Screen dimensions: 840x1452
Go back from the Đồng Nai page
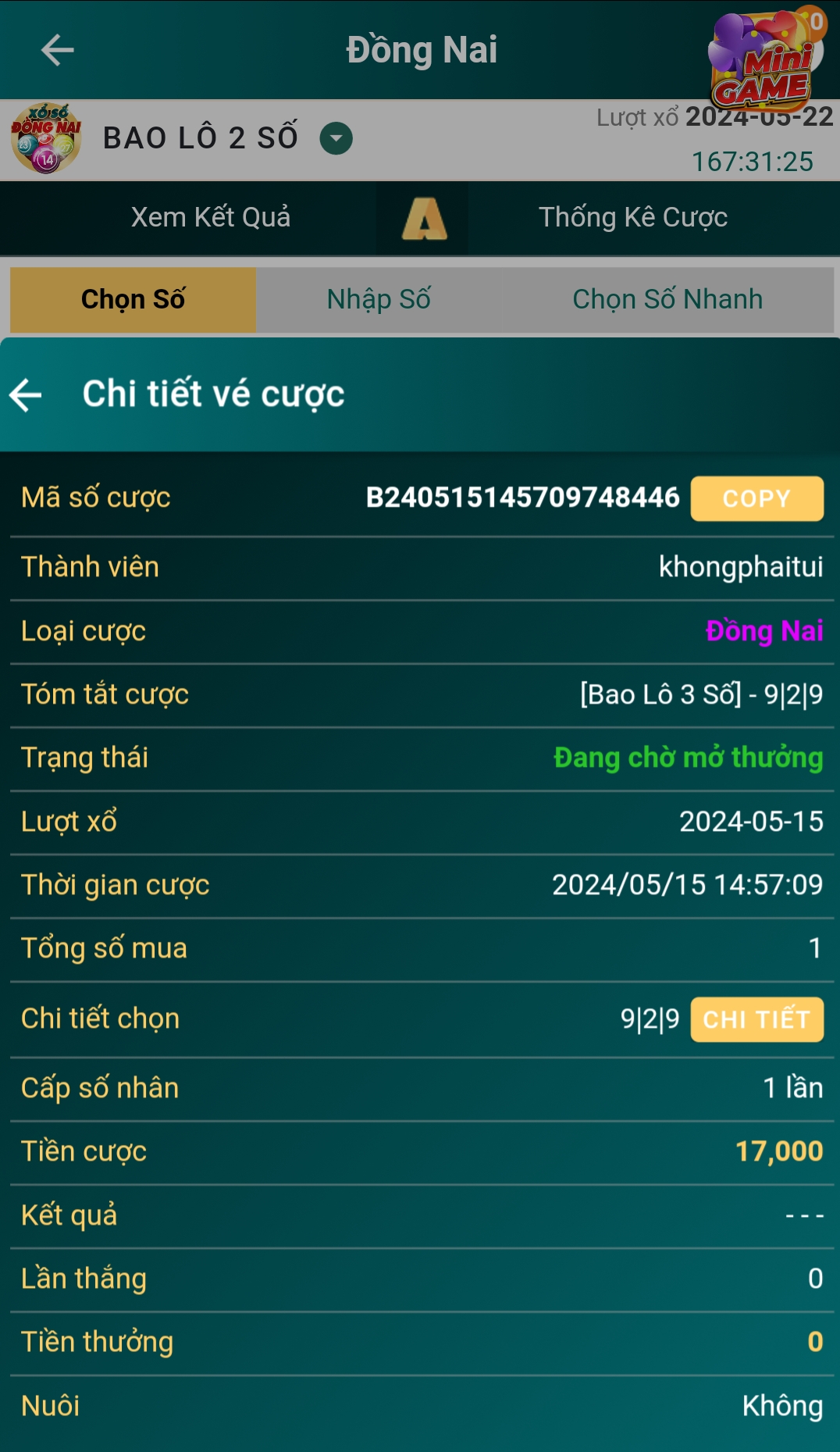point(57,50)
